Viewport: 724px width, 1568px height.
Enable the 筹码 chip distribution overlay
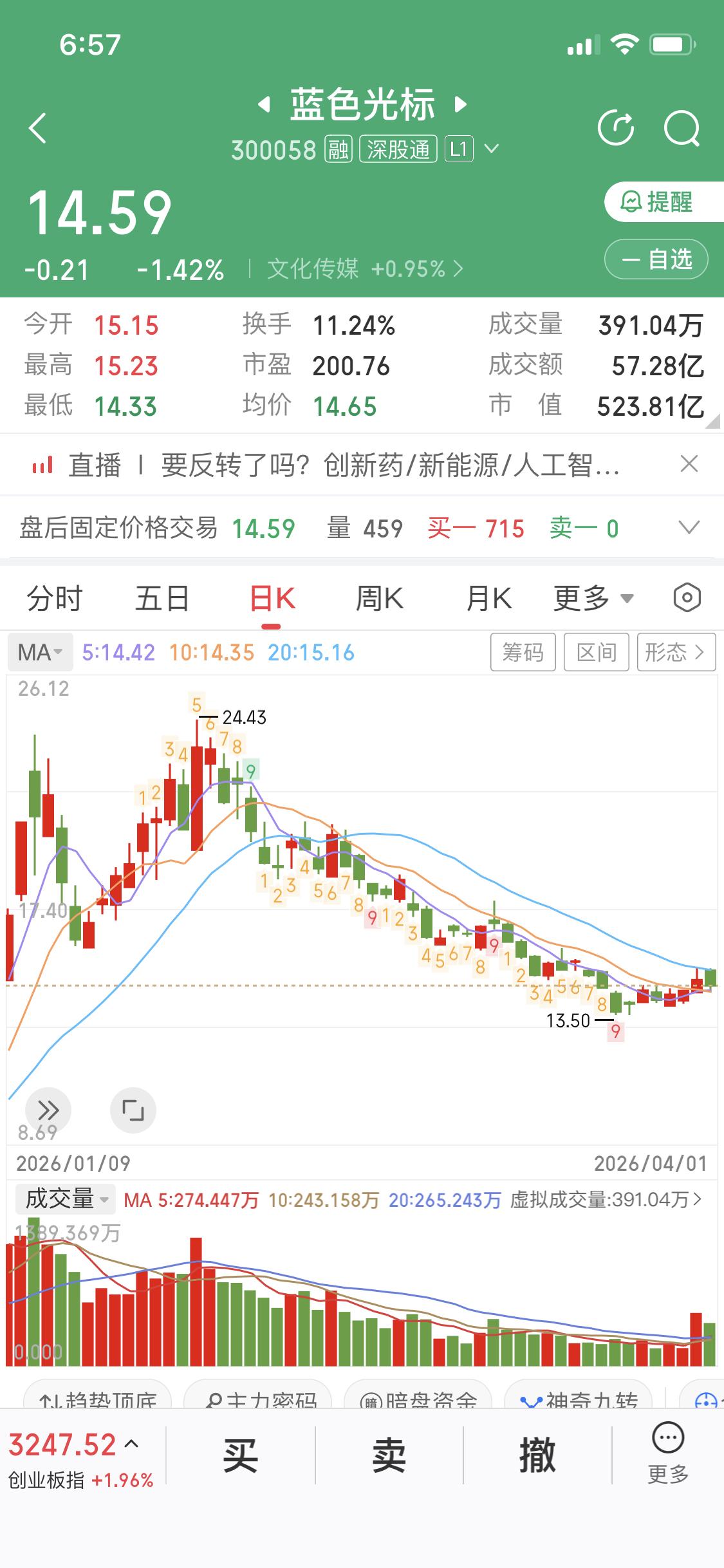(523, 651)
